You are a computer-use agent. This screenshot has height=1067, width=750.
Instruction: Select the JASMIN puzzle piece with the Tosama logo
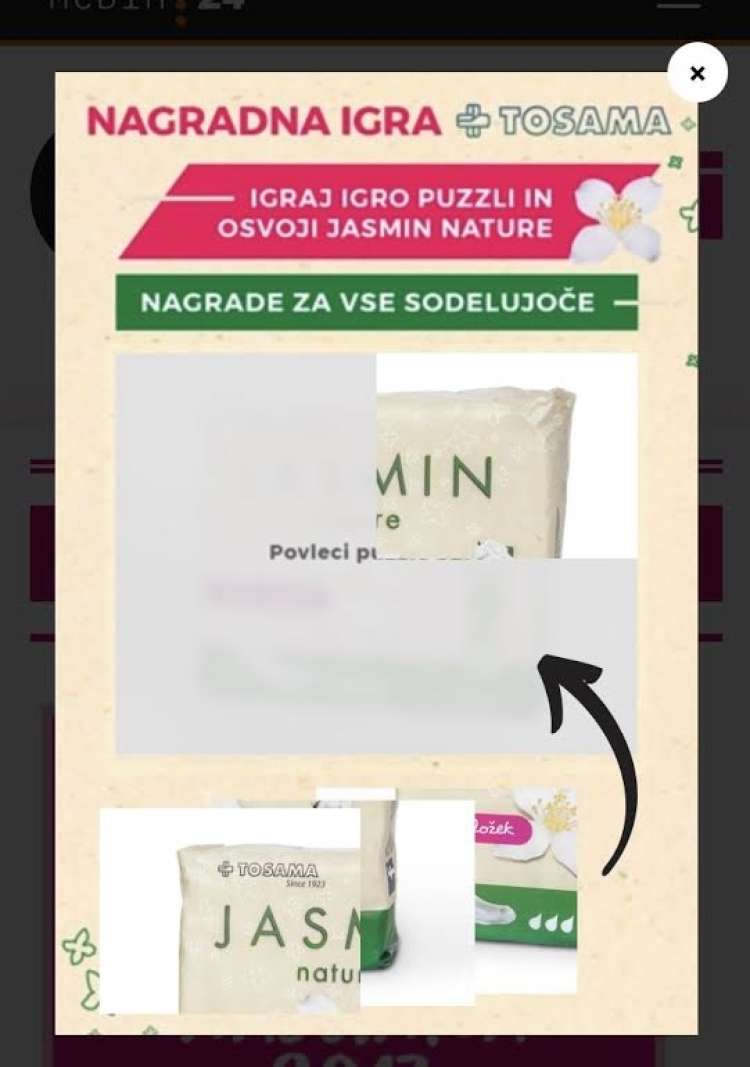pos(229,910)
